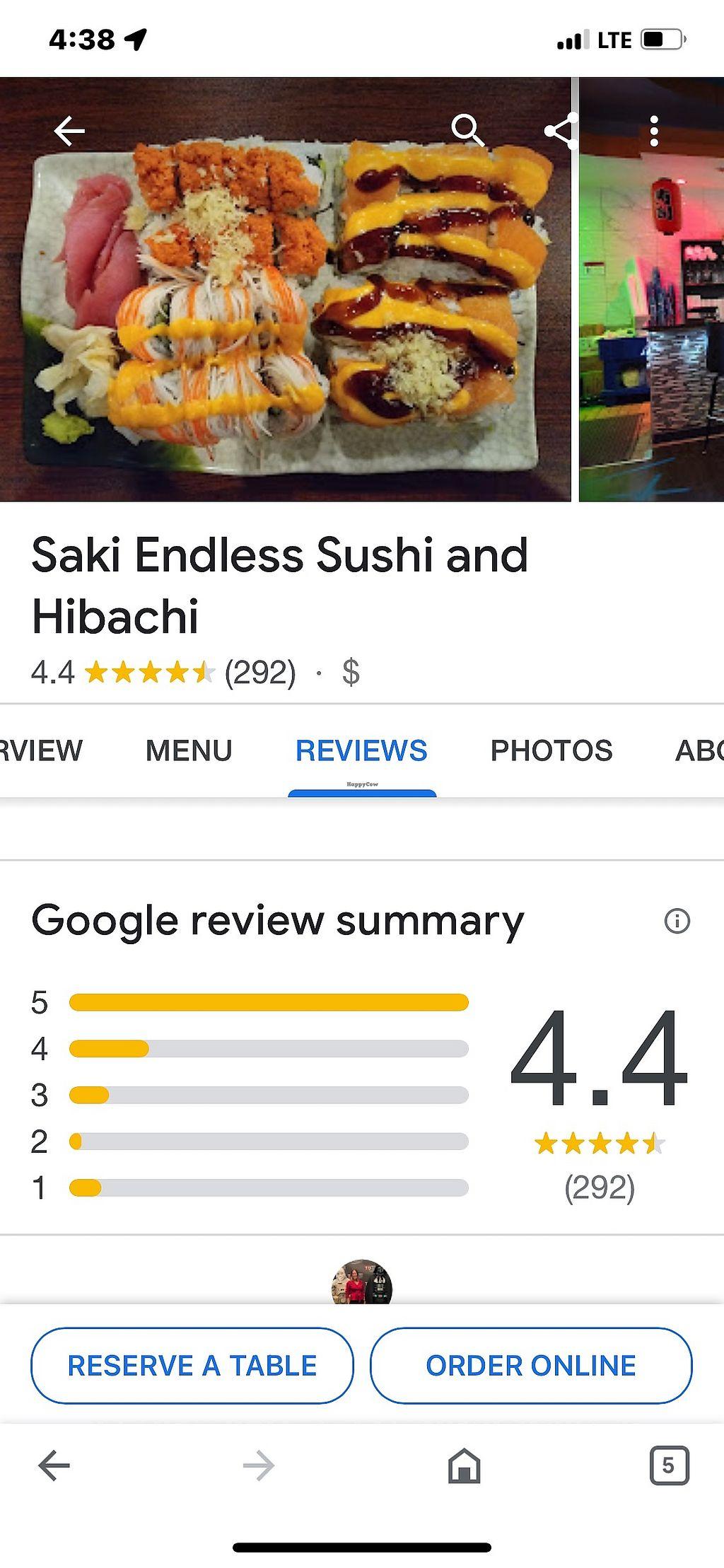
Task: Open the three-dot overflow menu
Action: tap(654, 131)
